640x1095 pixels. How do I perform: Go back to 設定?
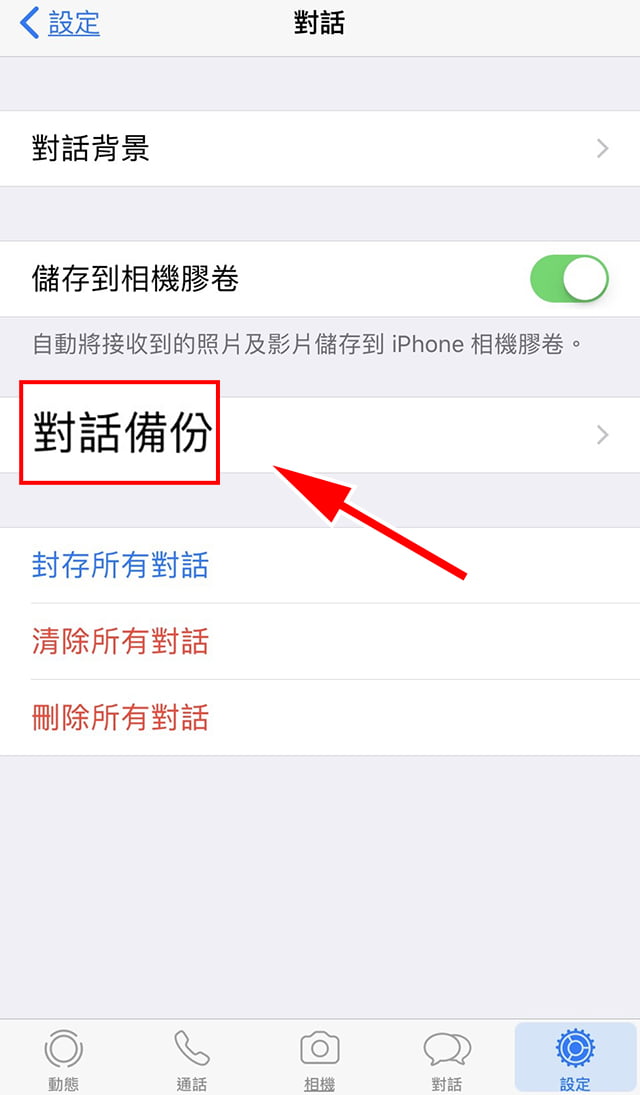point(60,24)
